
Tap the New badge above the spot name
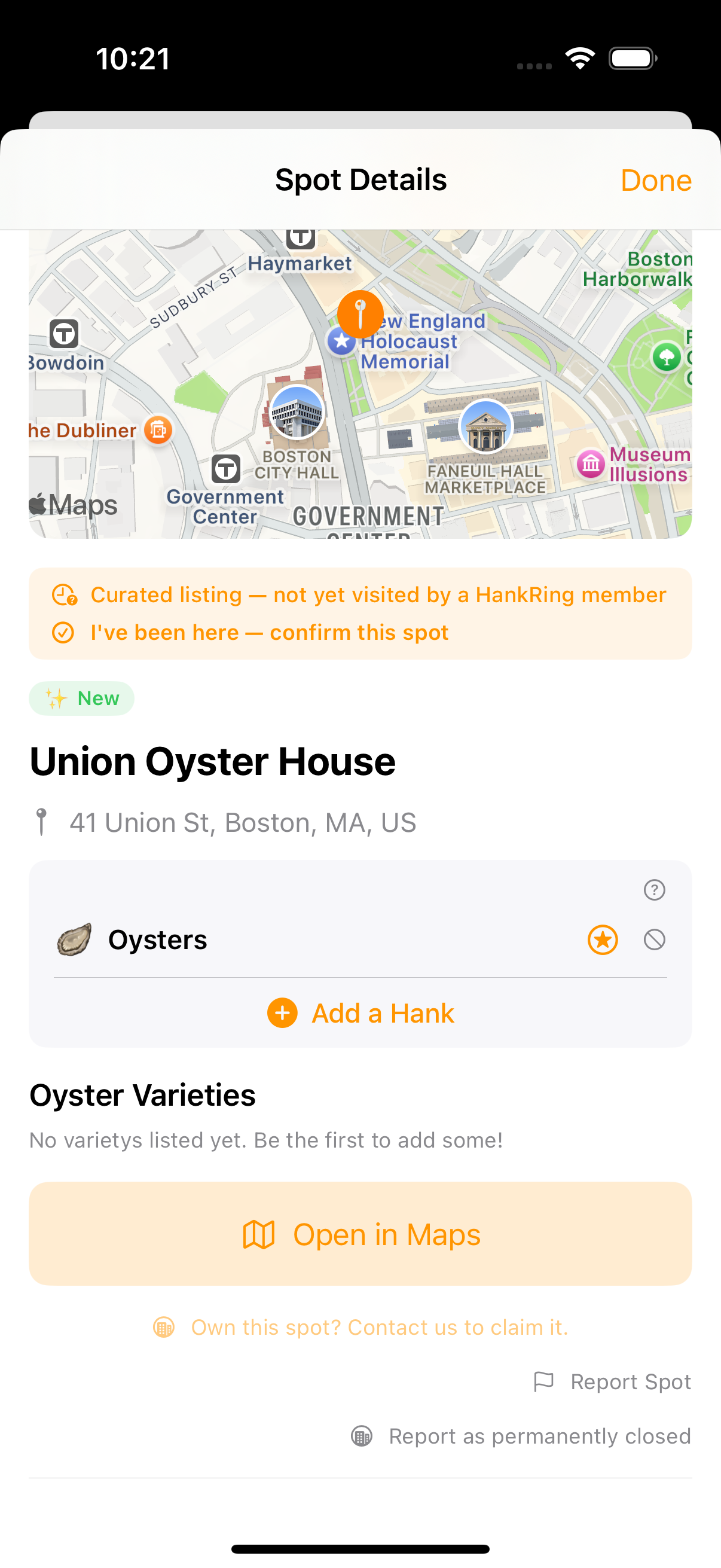[81, 698]
